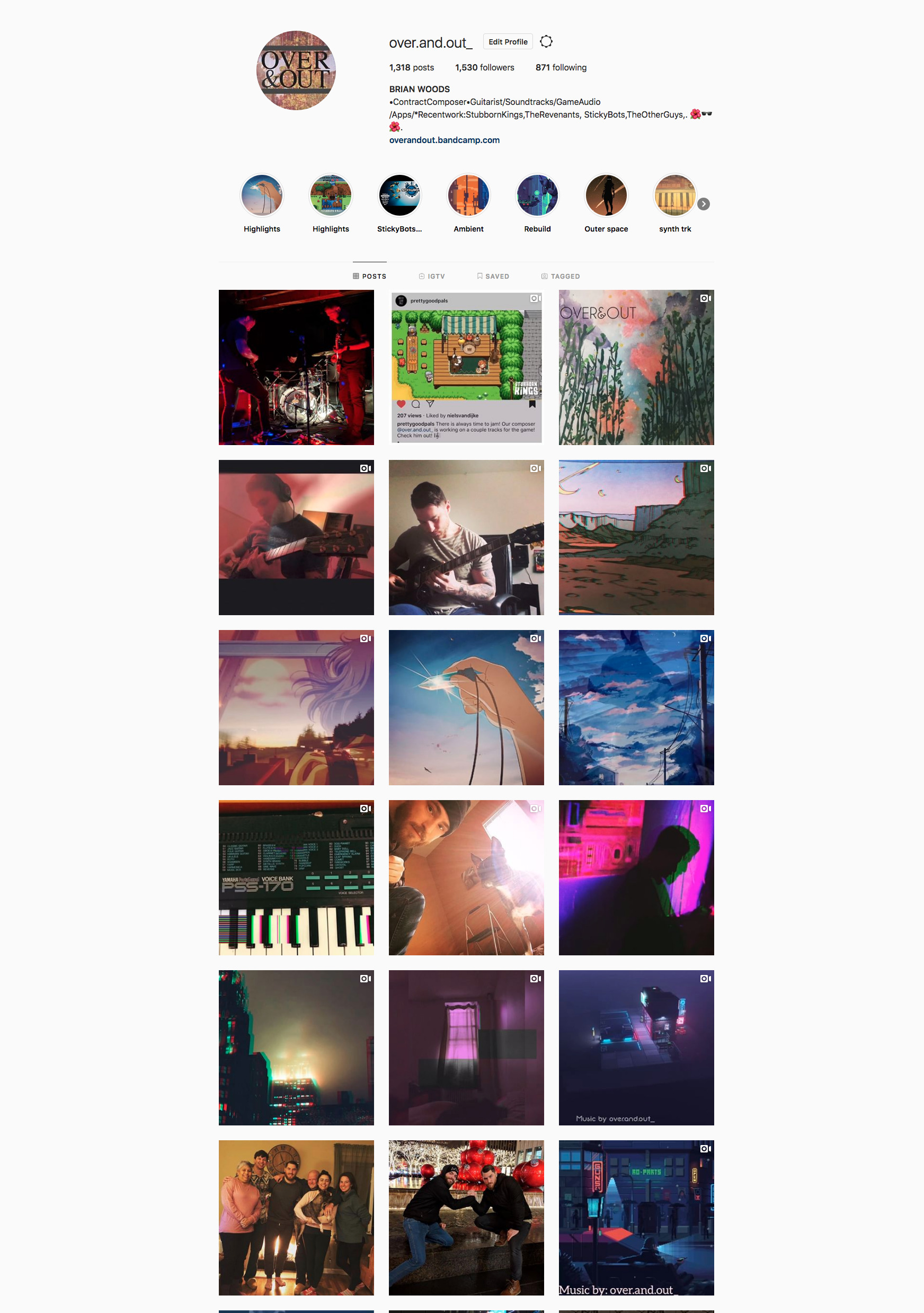Switch to the Saved tab

click(493, 276)
